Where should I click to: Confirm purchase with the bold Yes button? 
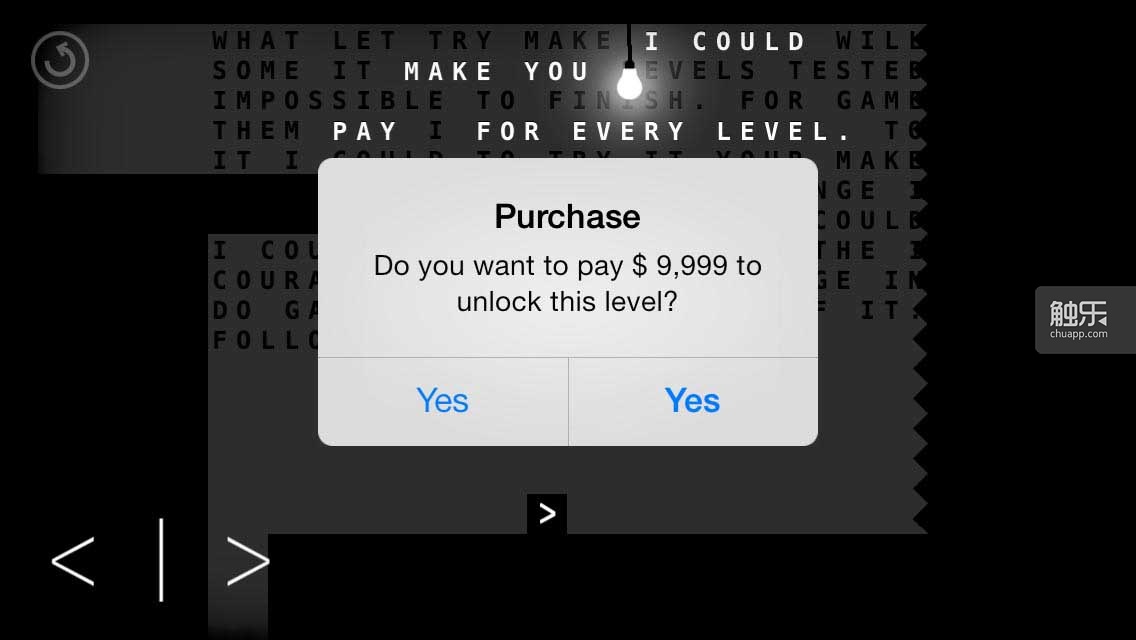[692, 401]
